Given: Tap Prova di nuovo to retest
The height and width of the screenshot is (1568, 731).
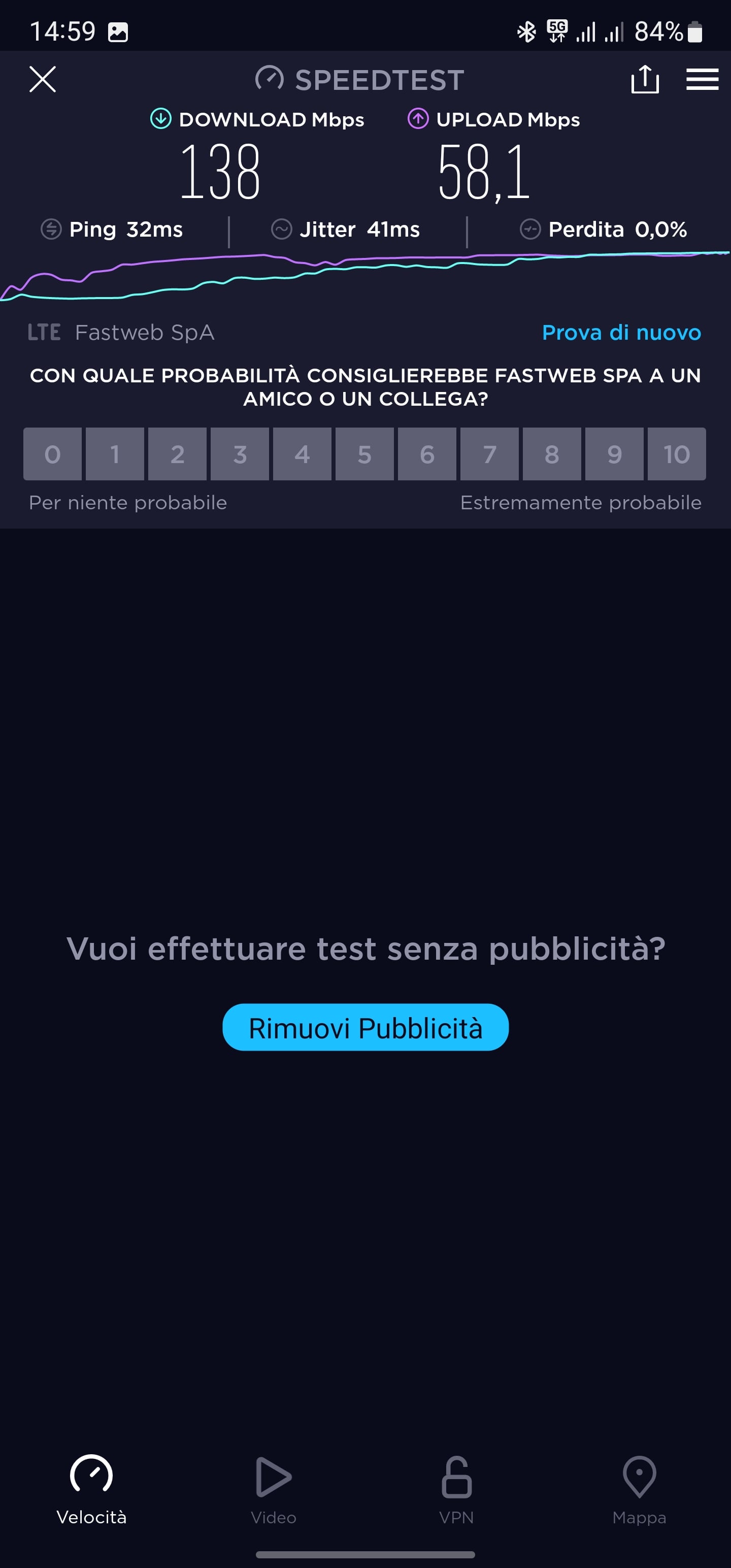Looking at the screenshot, I should pyautogui.click(x=621, y=333).
